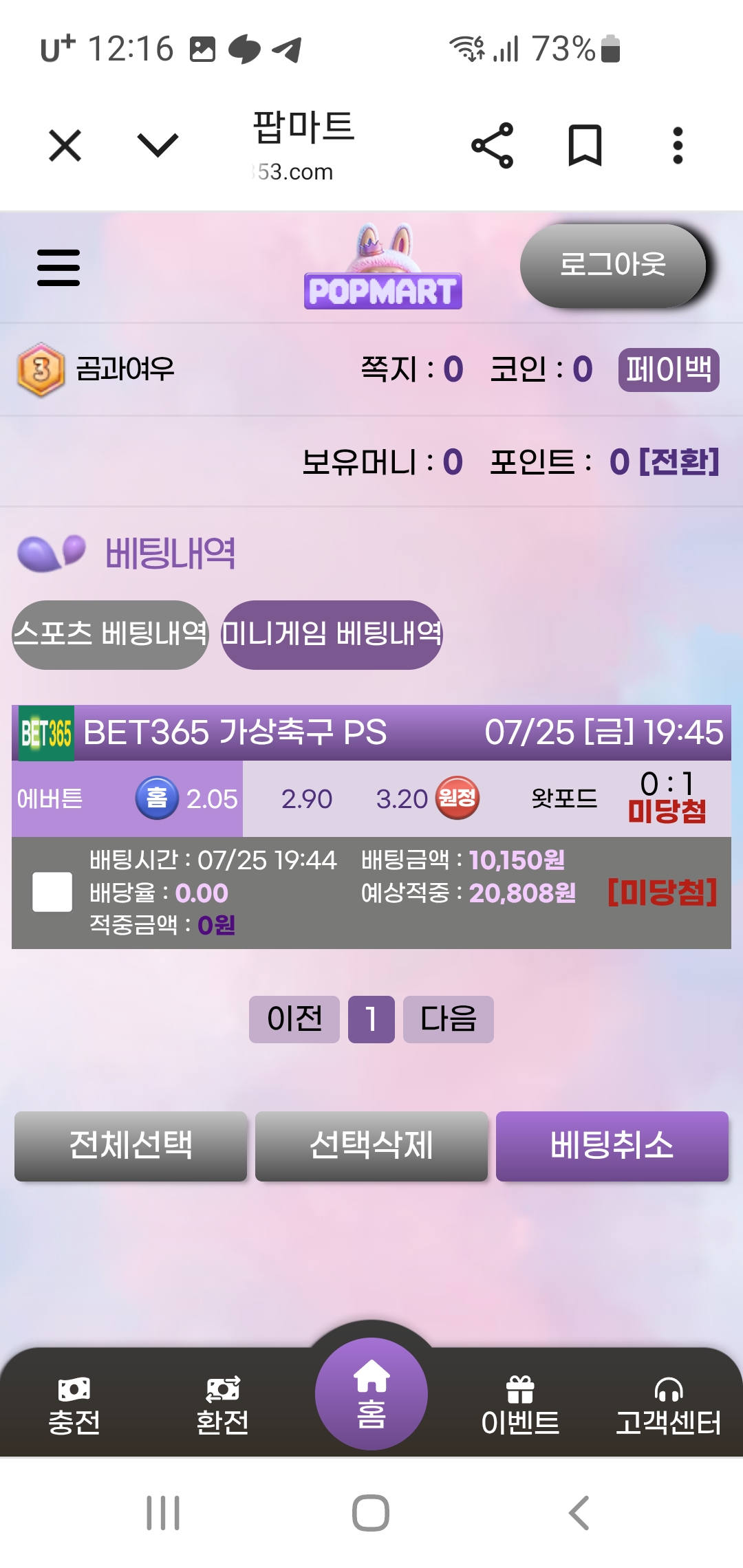743x1568 pixels.
Task: Open the 페이백 payback button
Action: (x=668, y=370)
